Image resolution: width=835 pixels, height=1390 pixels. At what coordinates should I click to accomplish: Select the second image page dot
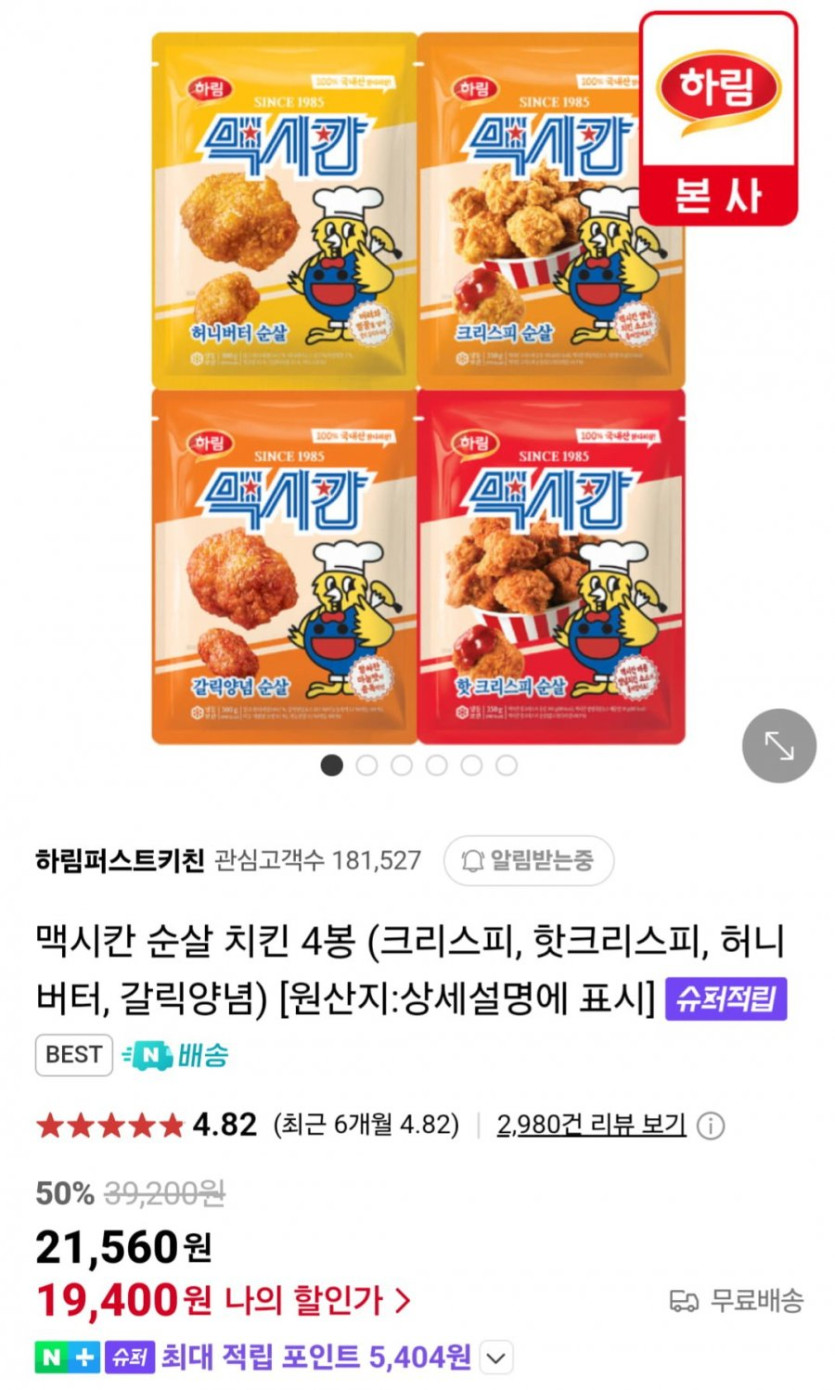tap(367, 765)
